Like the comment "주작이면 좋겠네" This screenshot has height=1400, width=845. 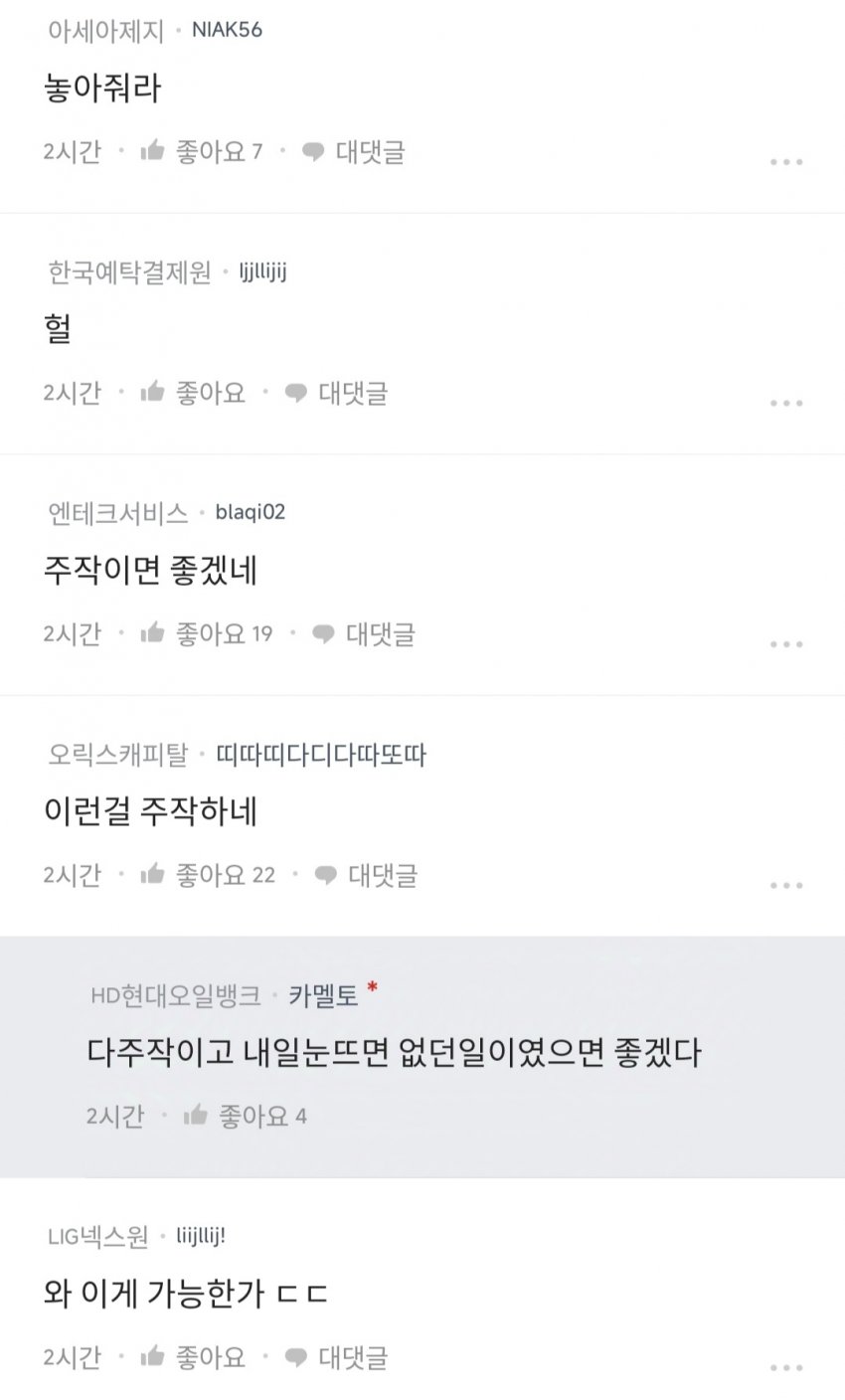206,633
